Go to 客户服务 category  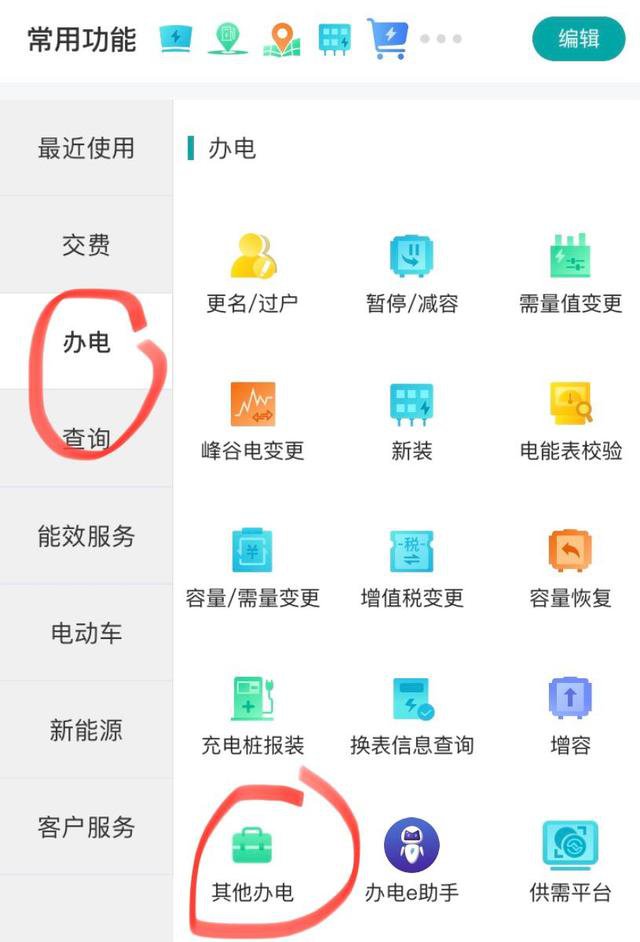tap(86, 827)
